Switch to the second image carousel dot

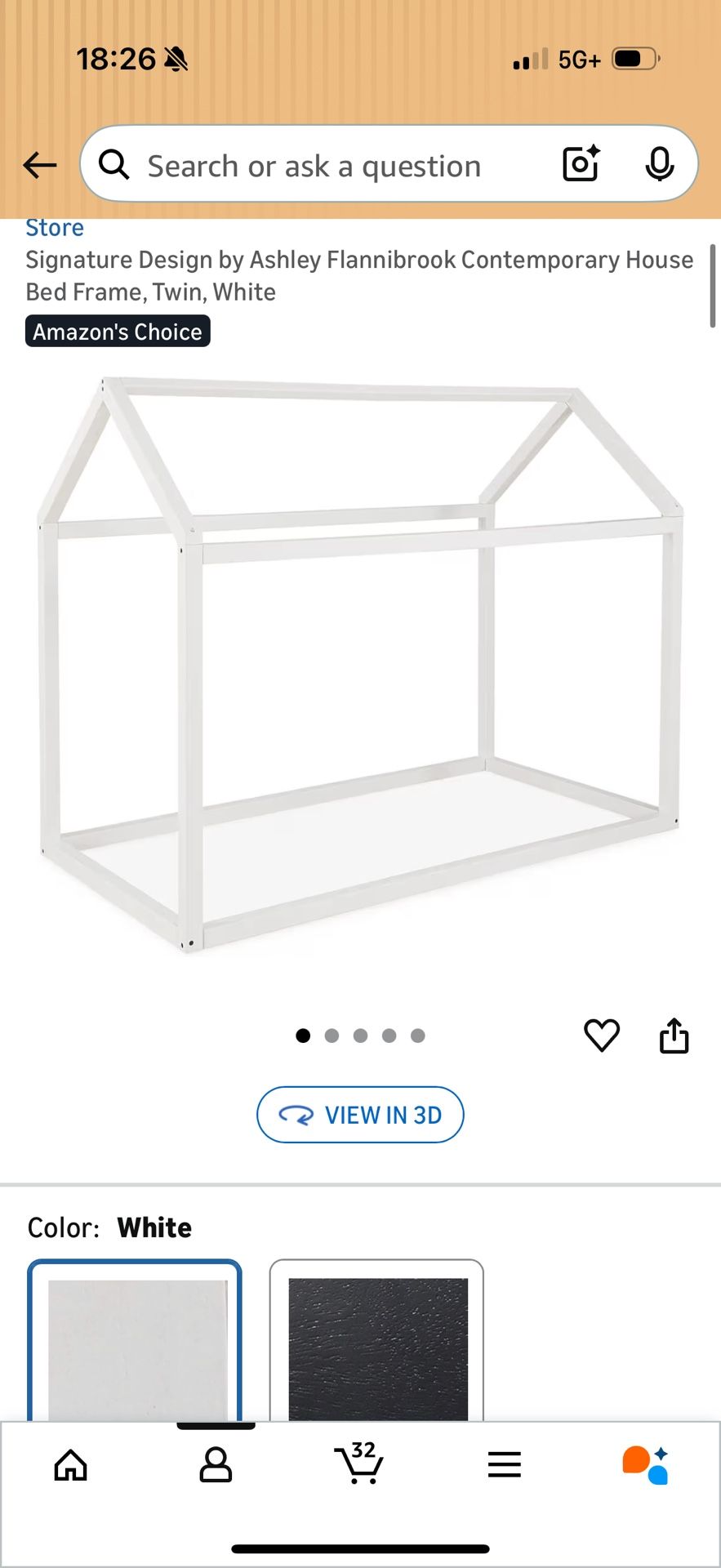pos(332,1036)
